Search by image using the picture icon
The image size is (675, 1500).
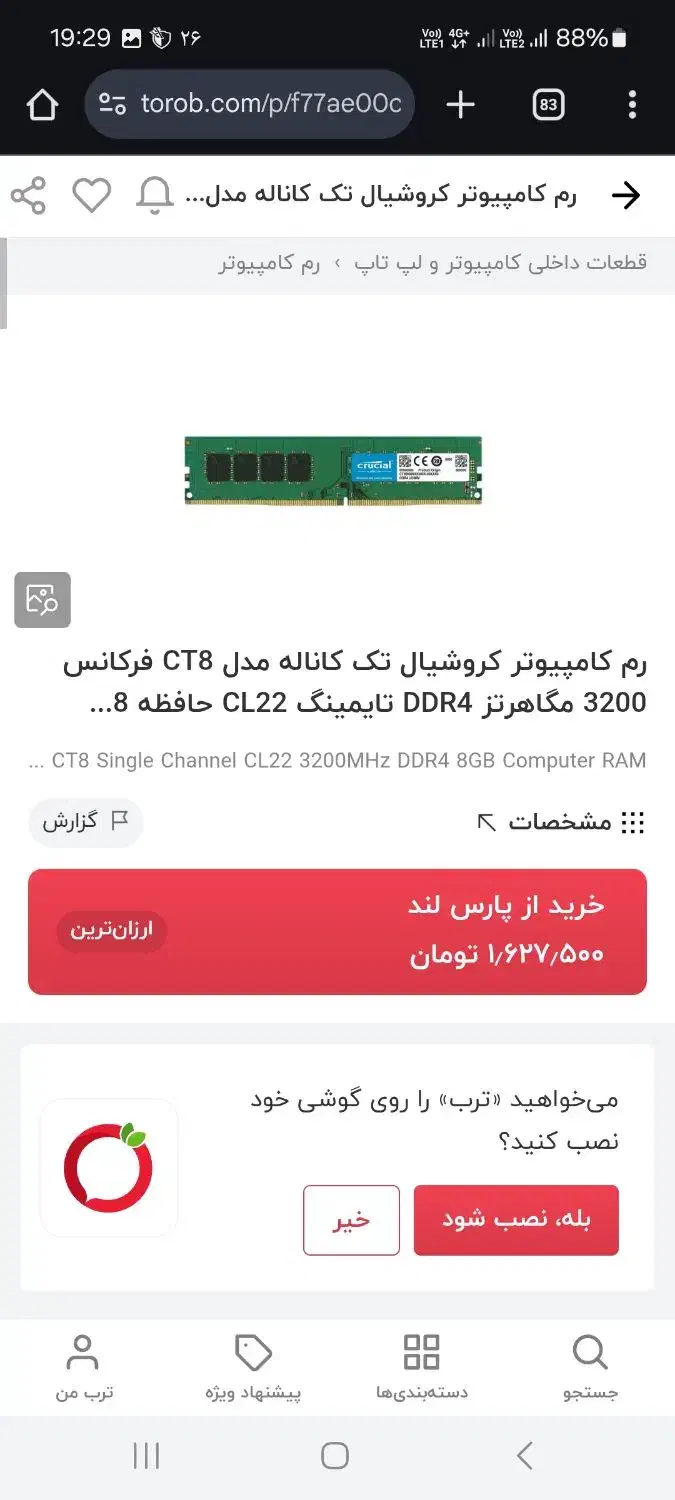[x=42, y=600]
